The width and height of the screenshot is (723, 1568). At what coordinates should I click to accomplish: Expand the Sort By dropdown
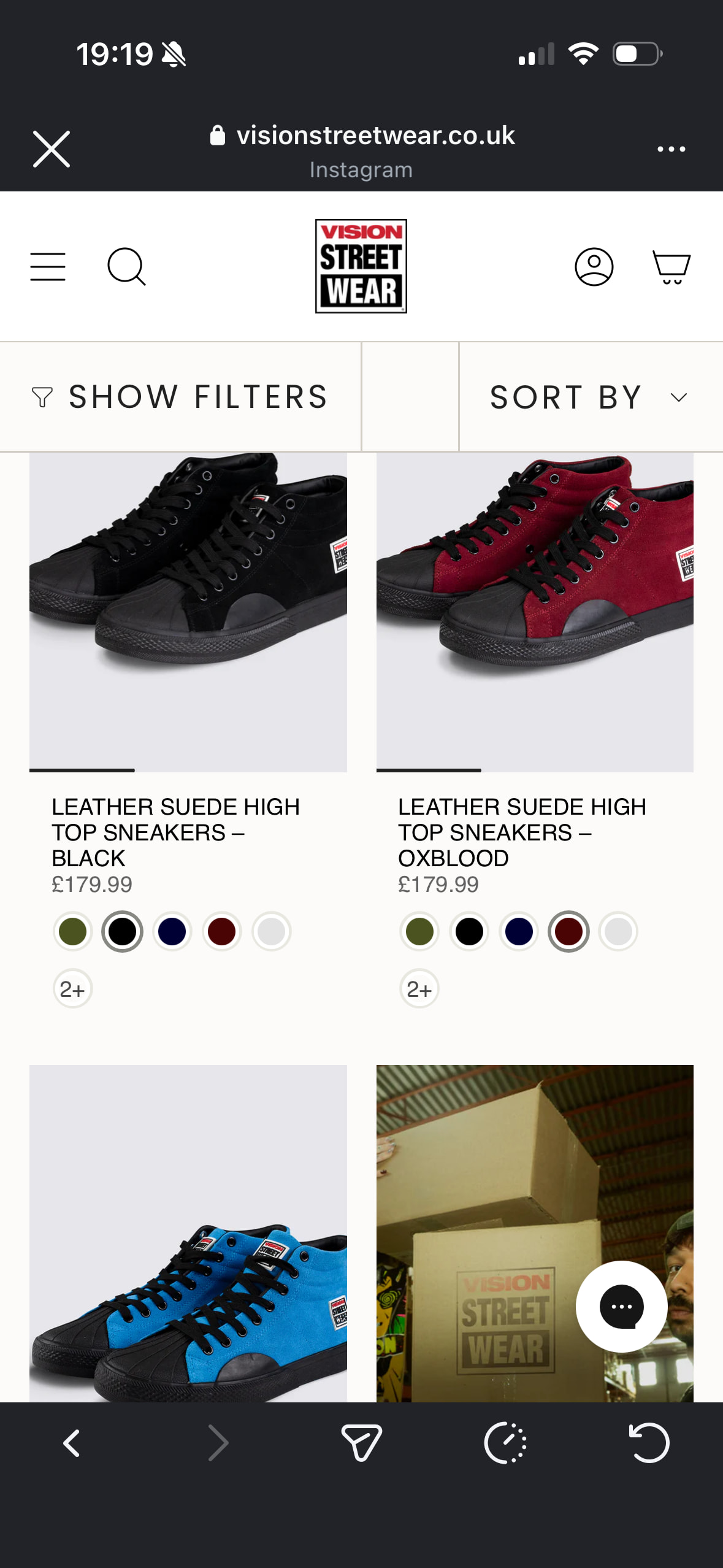point(590,397)
